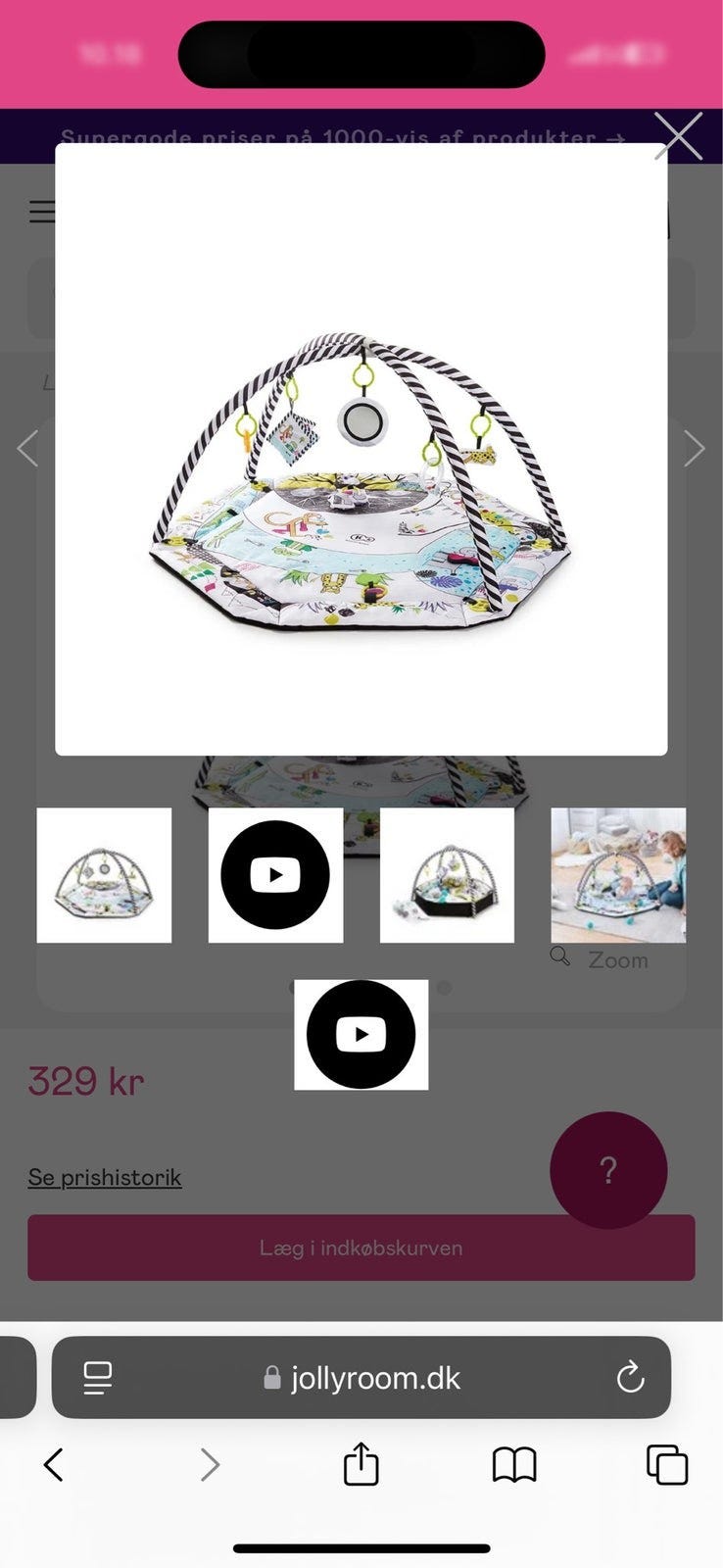Open the site navigation hamburger menu
The image size is (723, 1568).
tap(43, 213)
